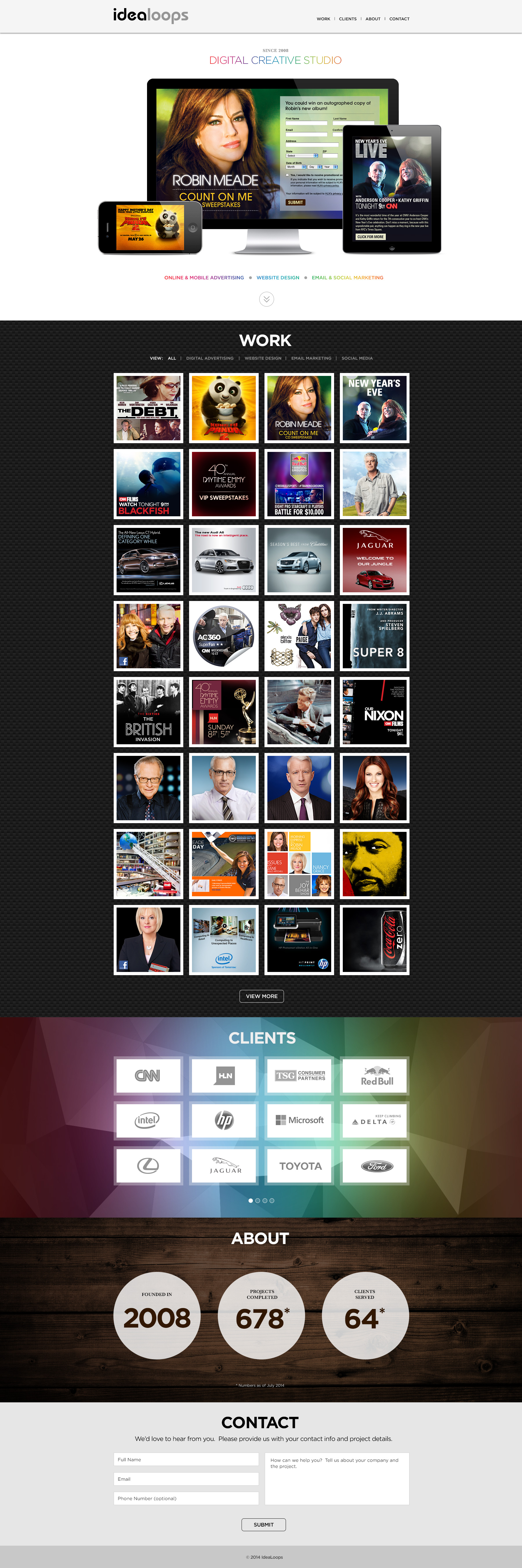Show Email Marketing projects

311,358
